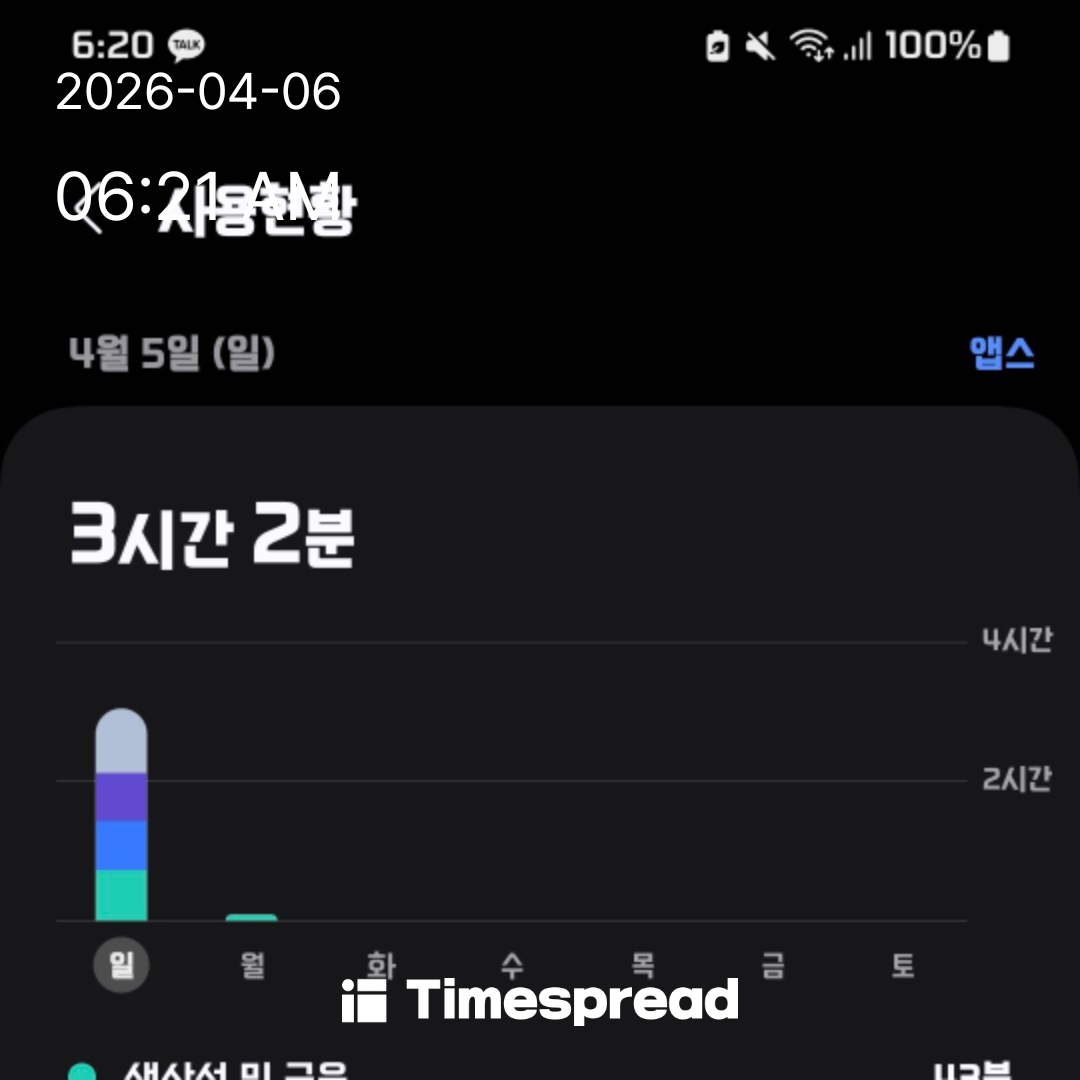Viewport: 1080px width, 1080px height.
Task: Select 월 in the weekly chart
Action: 252,966
